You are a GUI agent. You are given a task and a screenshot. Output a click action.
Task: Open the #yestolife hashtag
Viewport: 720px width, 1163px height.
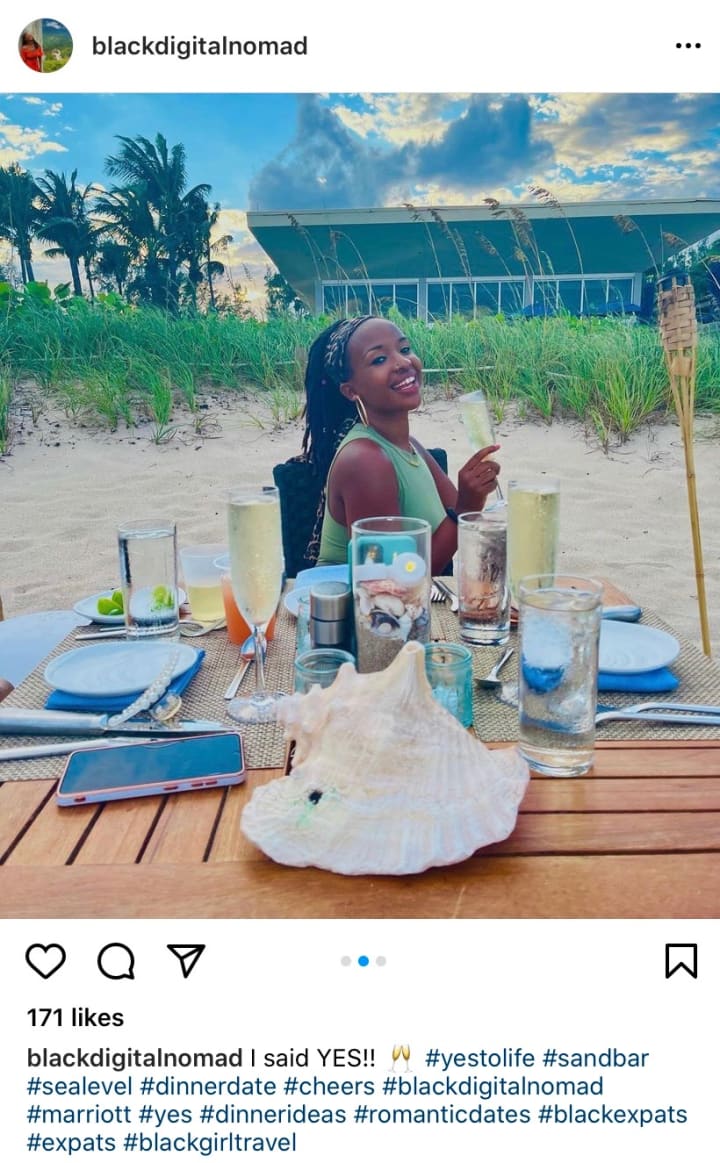pos(479,1058)
